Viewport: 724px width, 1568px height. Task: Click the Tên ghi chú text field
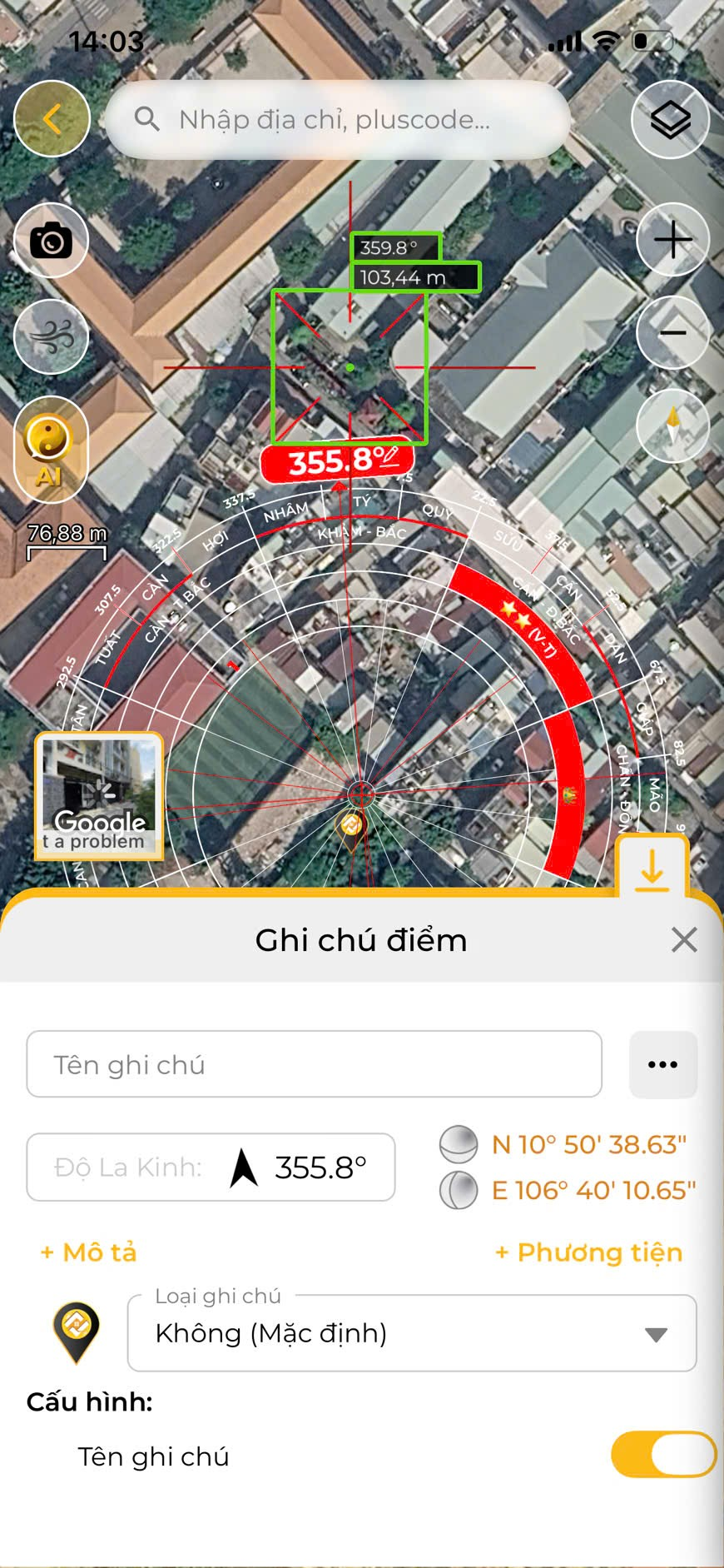tap(315, 1064)
